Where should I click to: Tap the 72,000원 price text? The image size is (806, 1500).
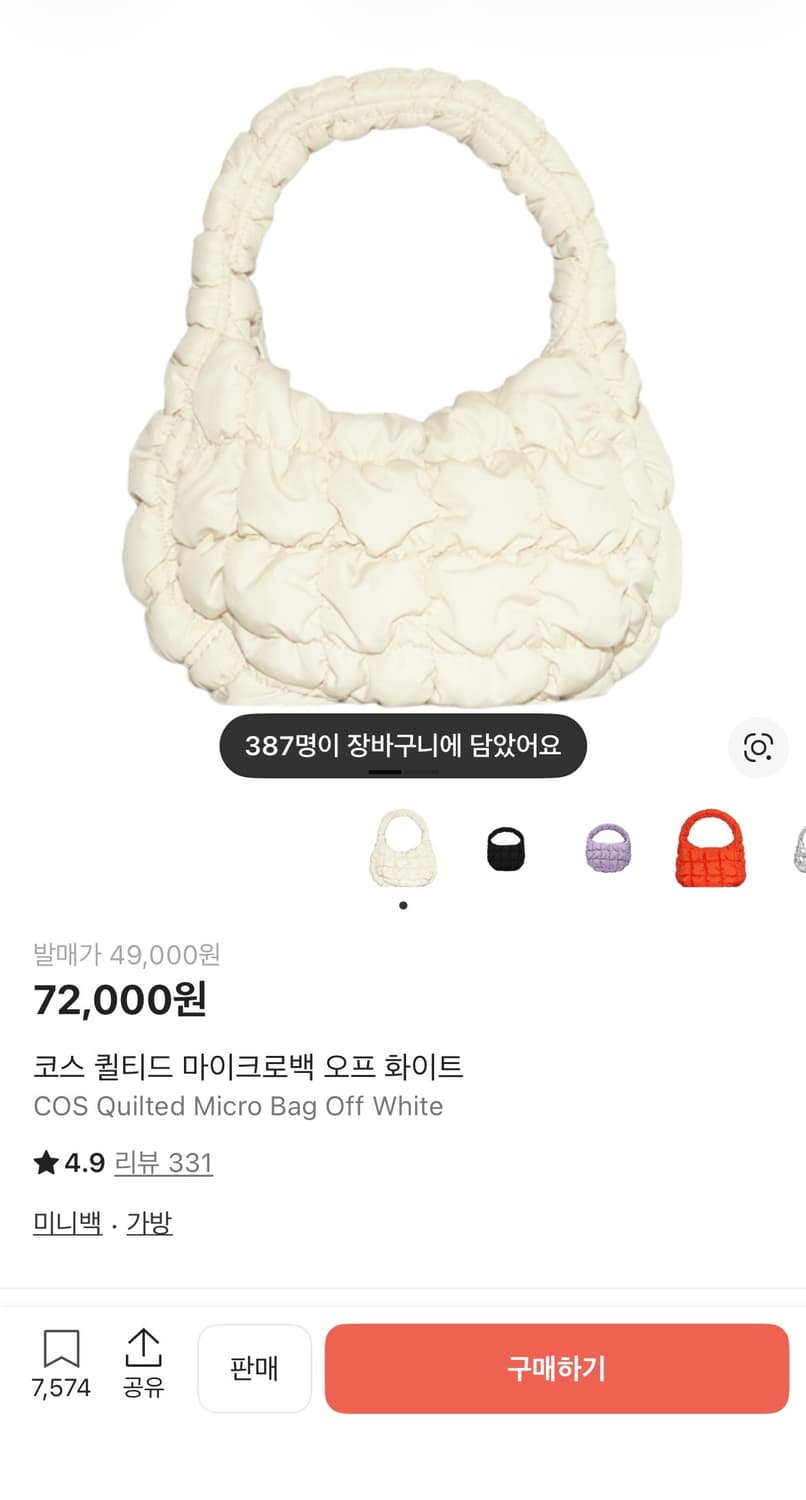[x=120, y=999]
